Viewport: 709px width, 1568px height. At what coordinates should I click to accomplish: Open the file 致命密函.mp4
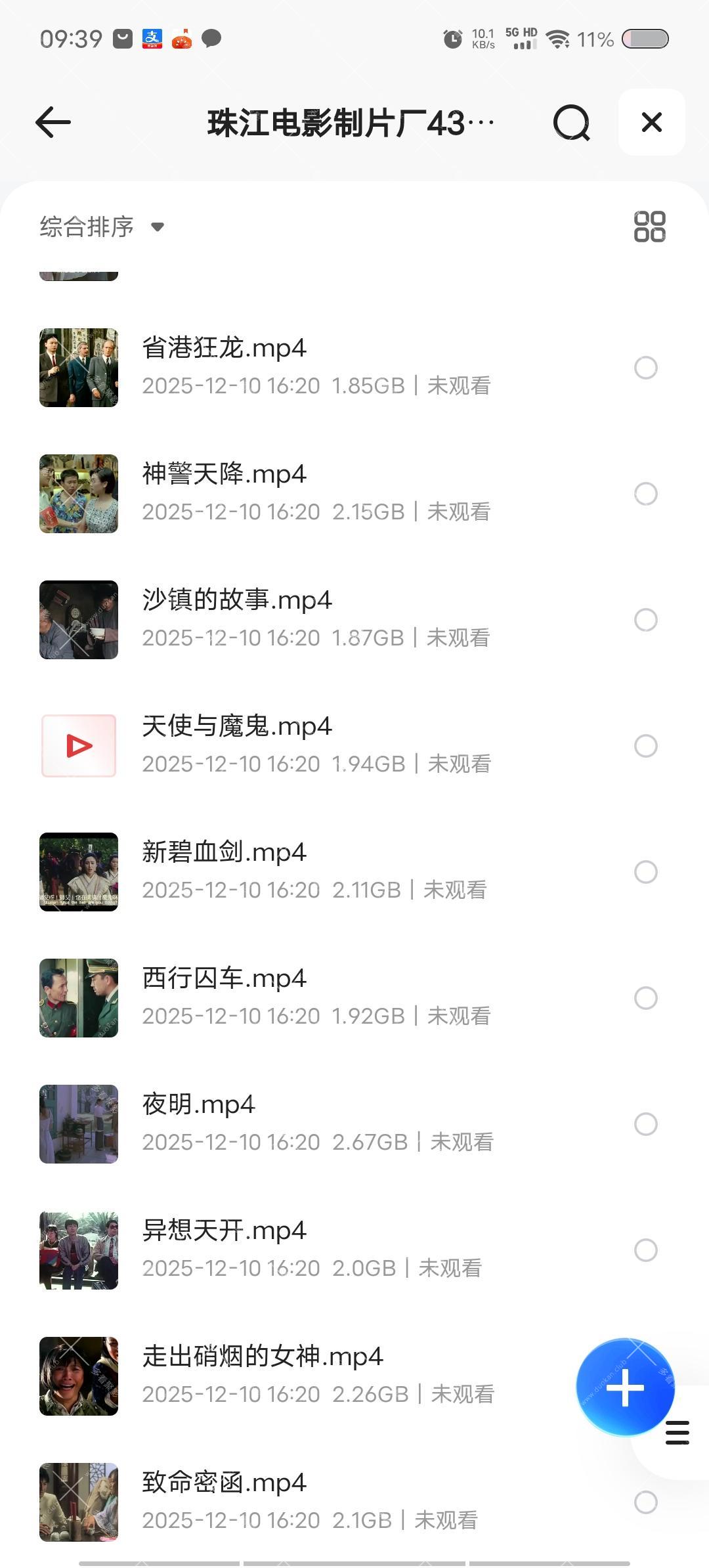[225, 1483]
